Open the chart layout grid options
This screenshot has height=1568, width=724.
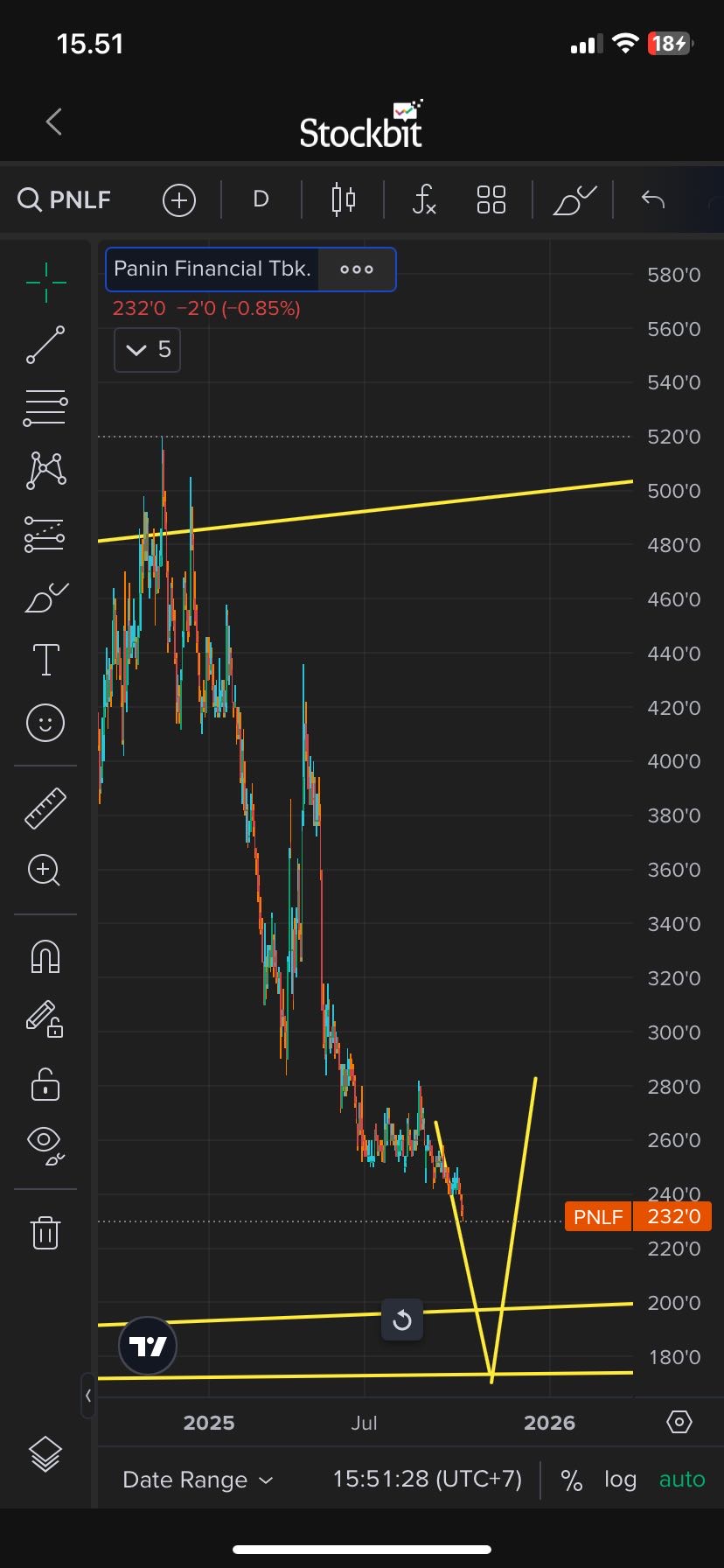click(491, 199)
